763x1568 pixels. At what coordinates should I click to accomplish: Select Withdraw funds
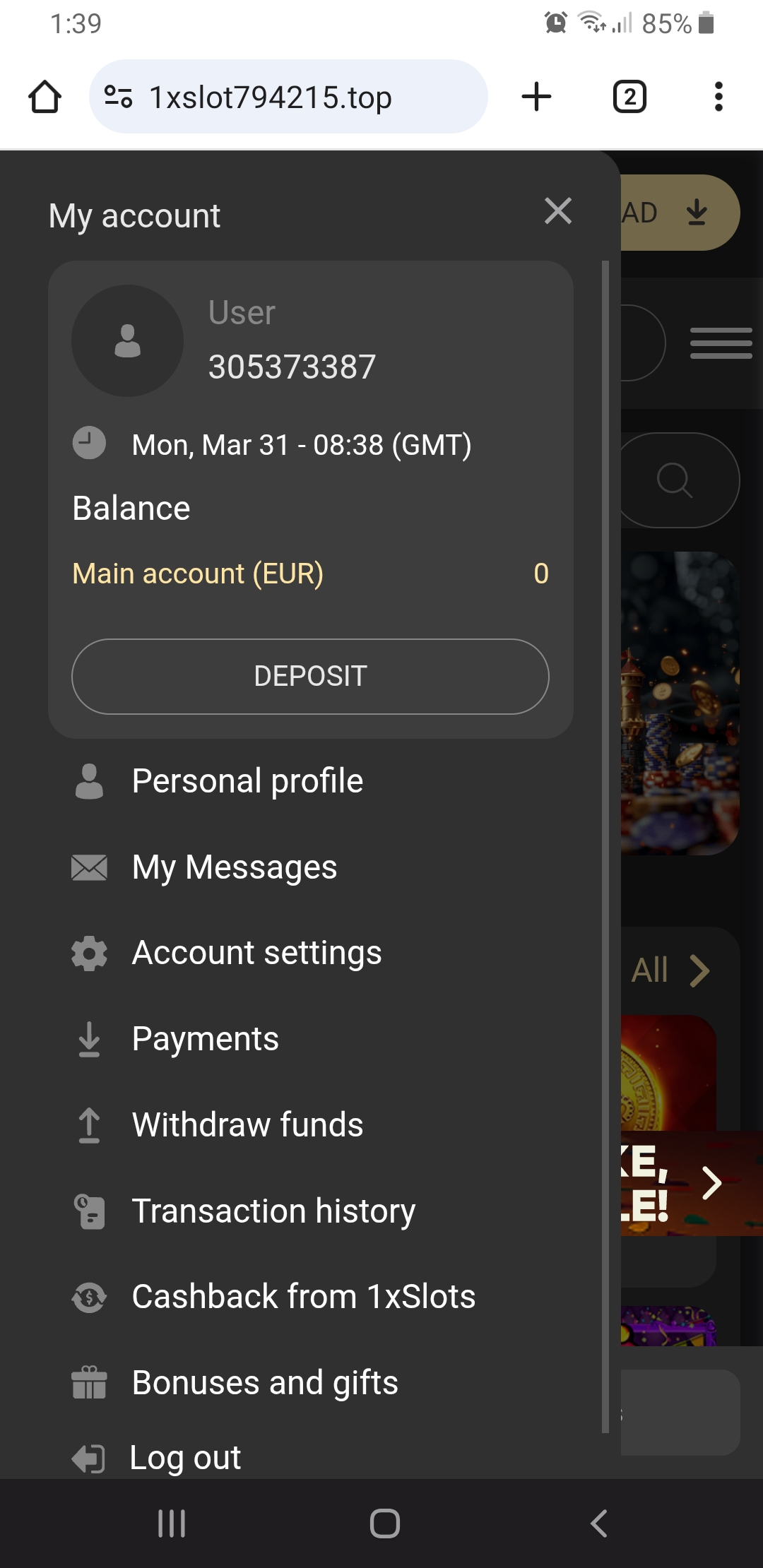click(247, 1125)
